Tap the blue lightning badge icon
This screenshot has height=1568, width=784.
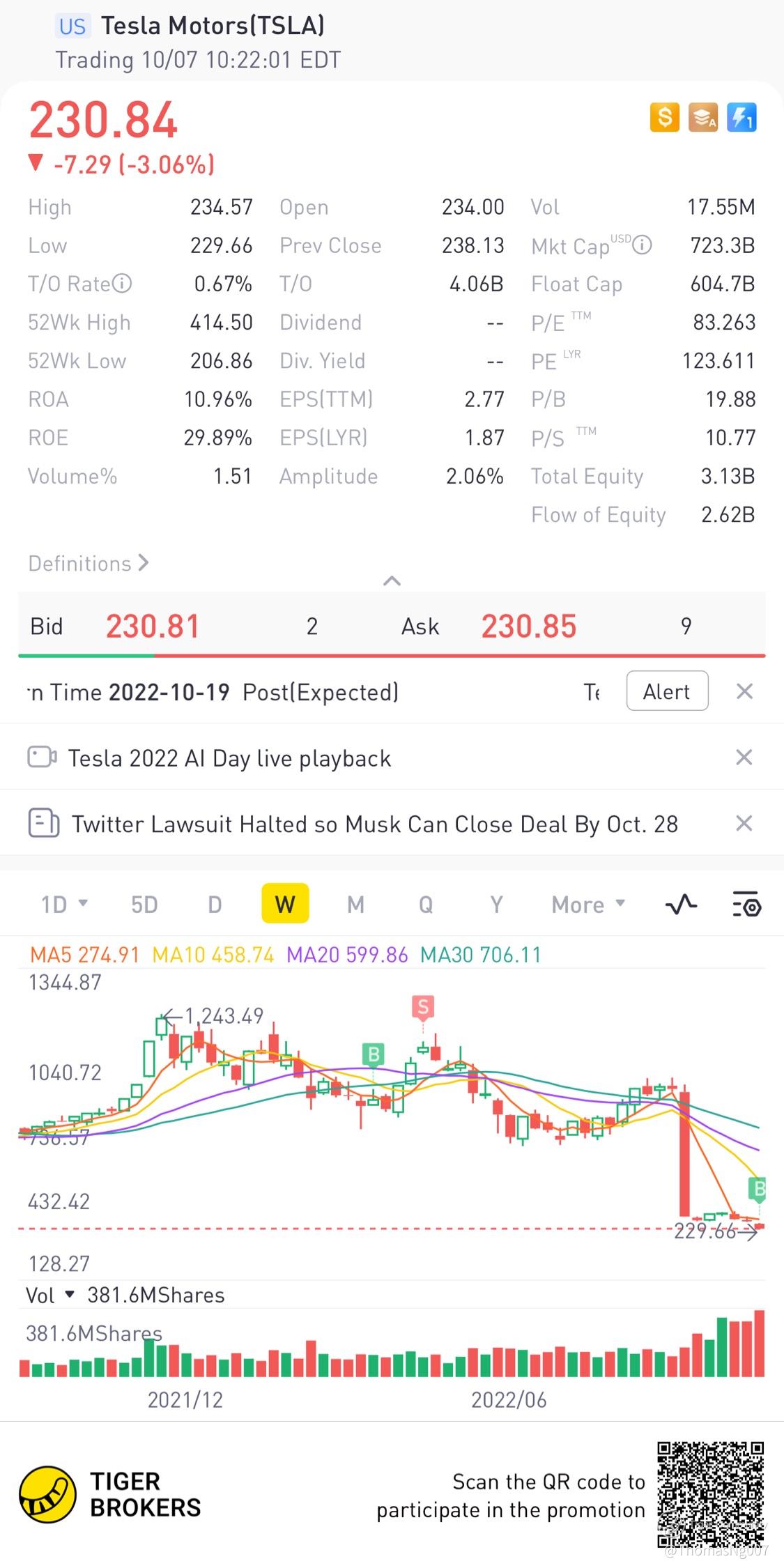coord(741,117)
